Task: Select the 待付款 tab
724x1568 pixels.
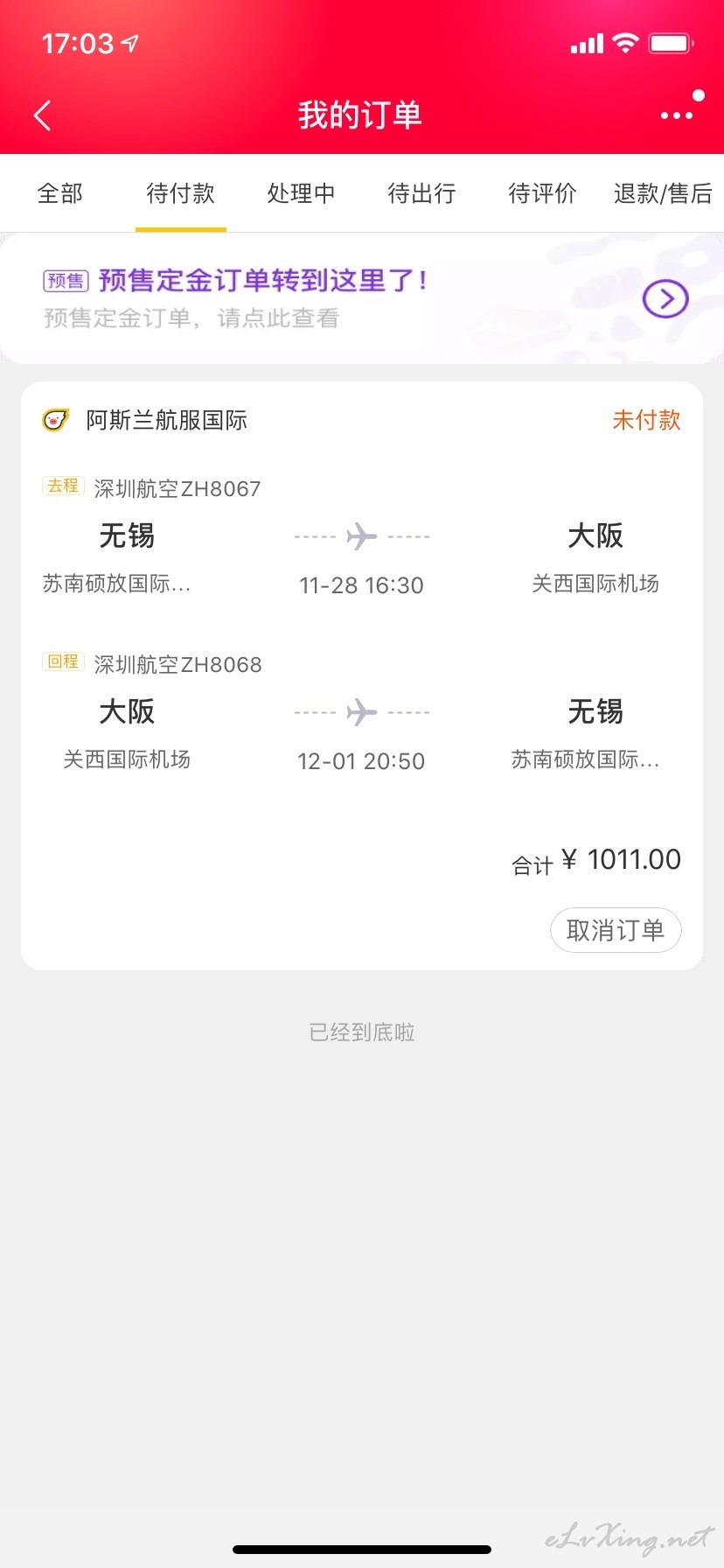Action: pos(181,193)
